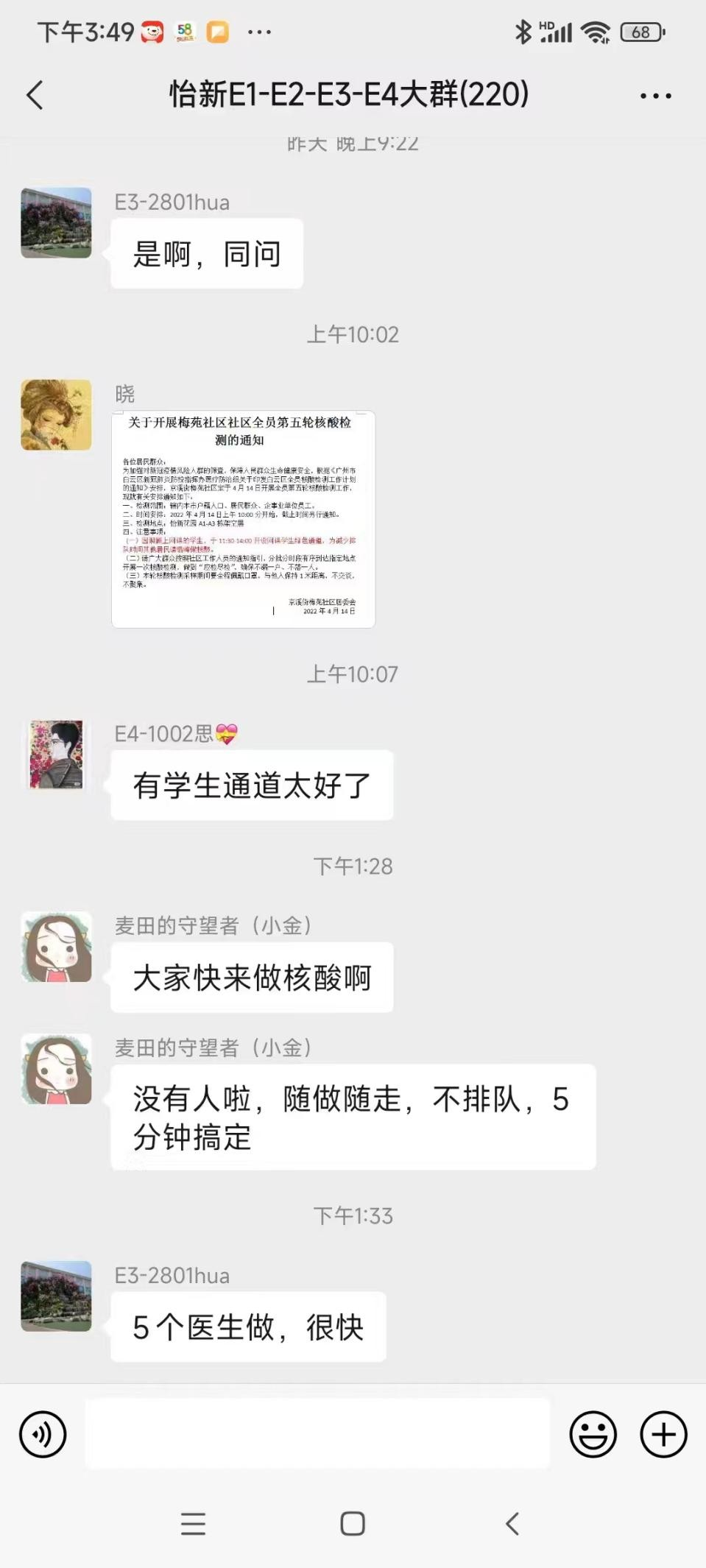Open avatar beside 大家快来做核酸啊 message
This screenshot has width=706, height=1568.
click(57, 947)
